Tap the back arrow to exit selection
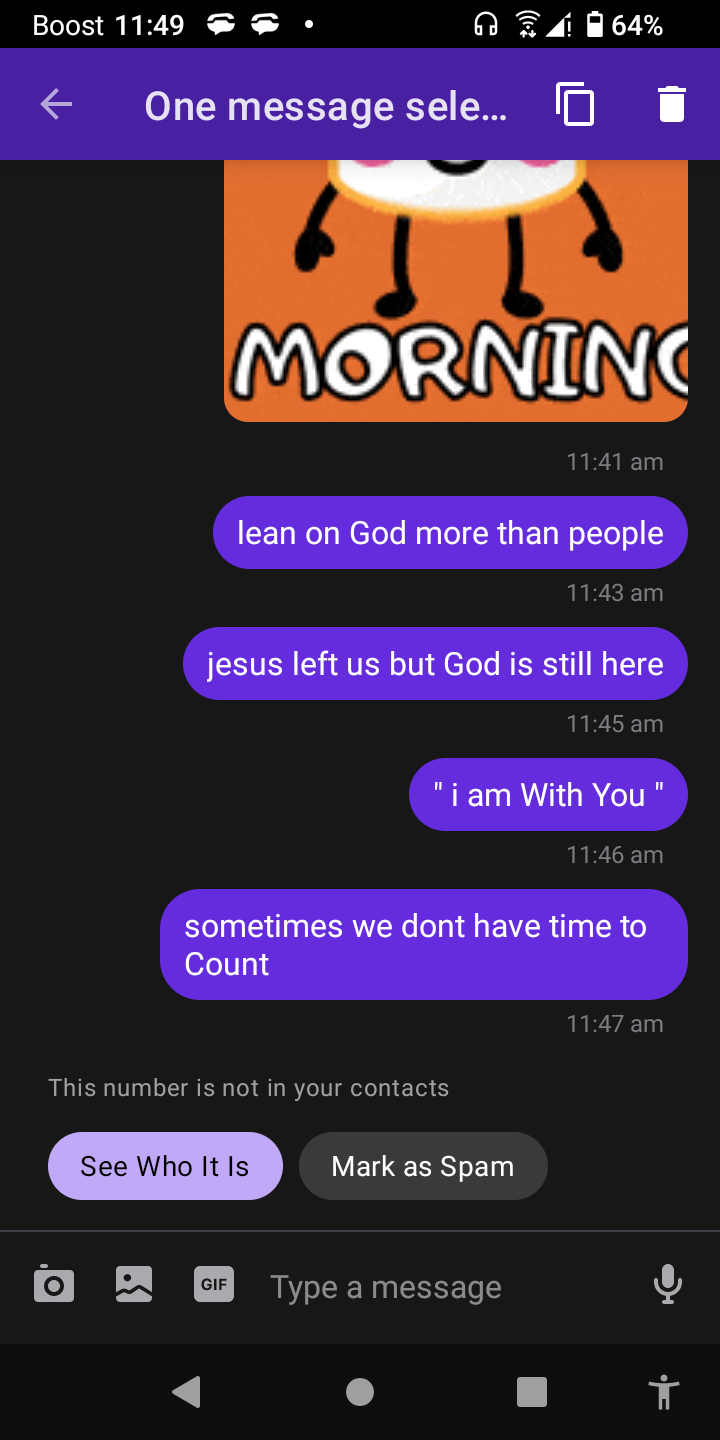This screenshot has height=1440, width=720. pos(56,104)
